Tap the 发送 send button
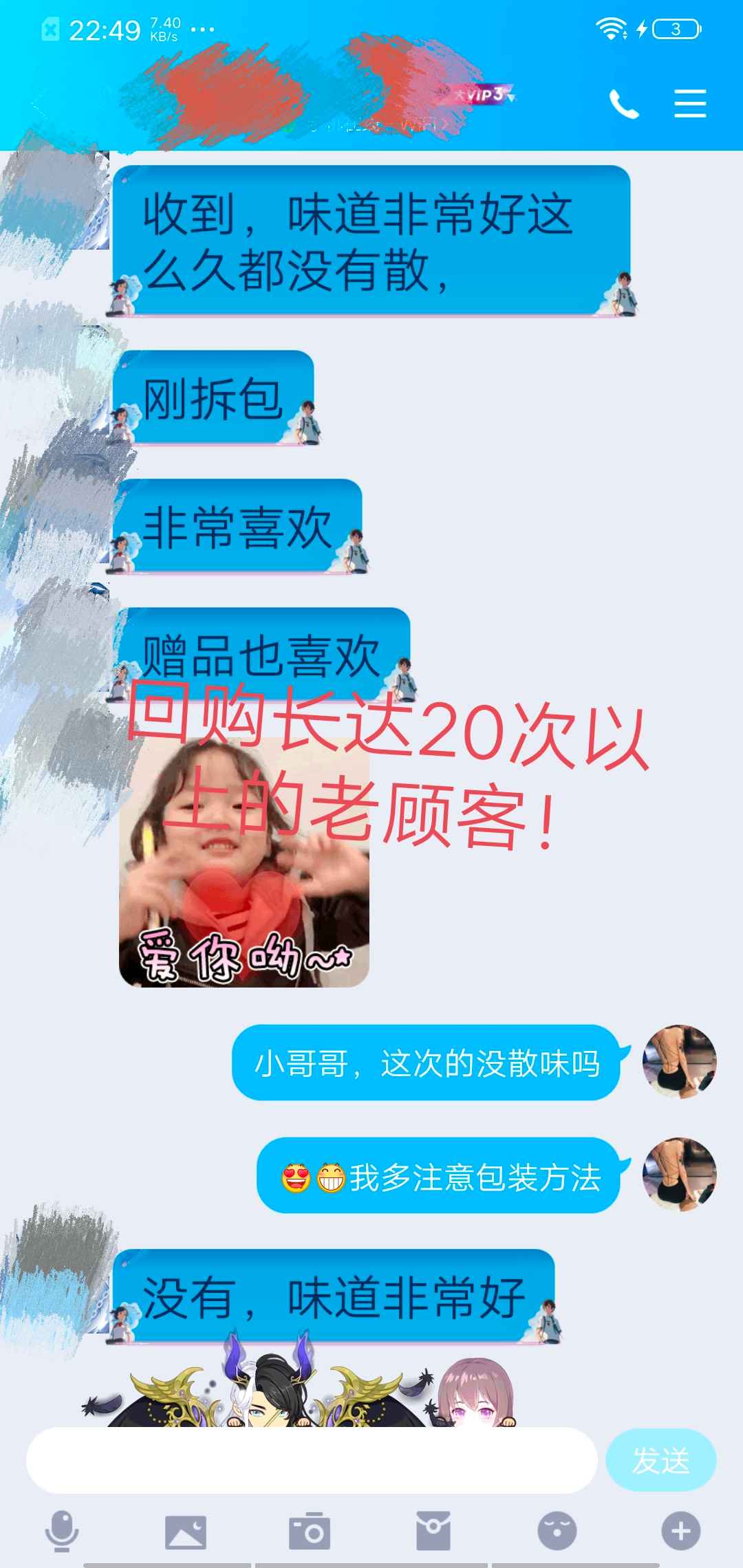This screenshot has height=1568, width=743. [x=660, y=1460]
